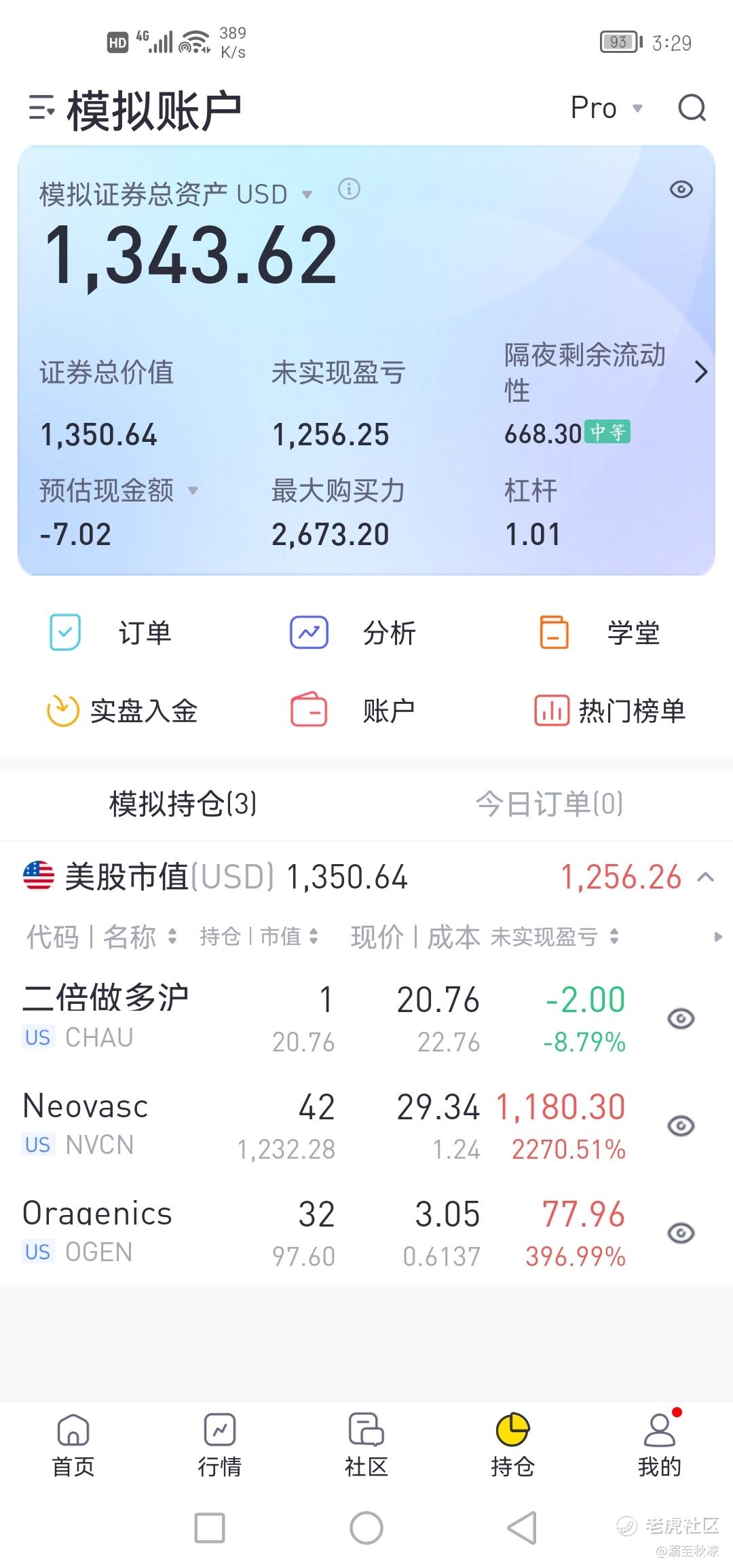Switch to the 今日订单(0) tab
733x1568 pixels.
[549, 804]
